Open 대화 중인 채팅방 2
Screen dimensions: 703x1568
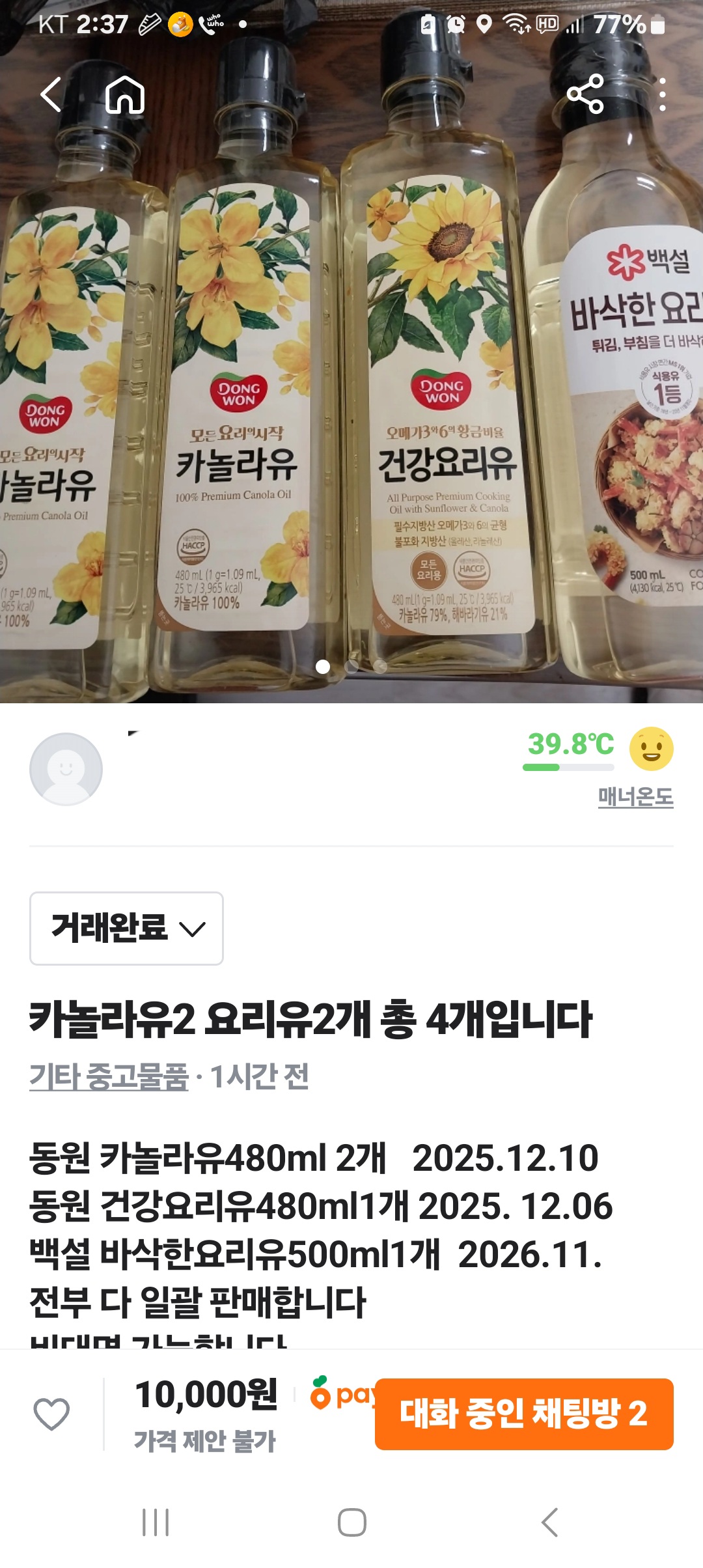(x=524, y=1414)
